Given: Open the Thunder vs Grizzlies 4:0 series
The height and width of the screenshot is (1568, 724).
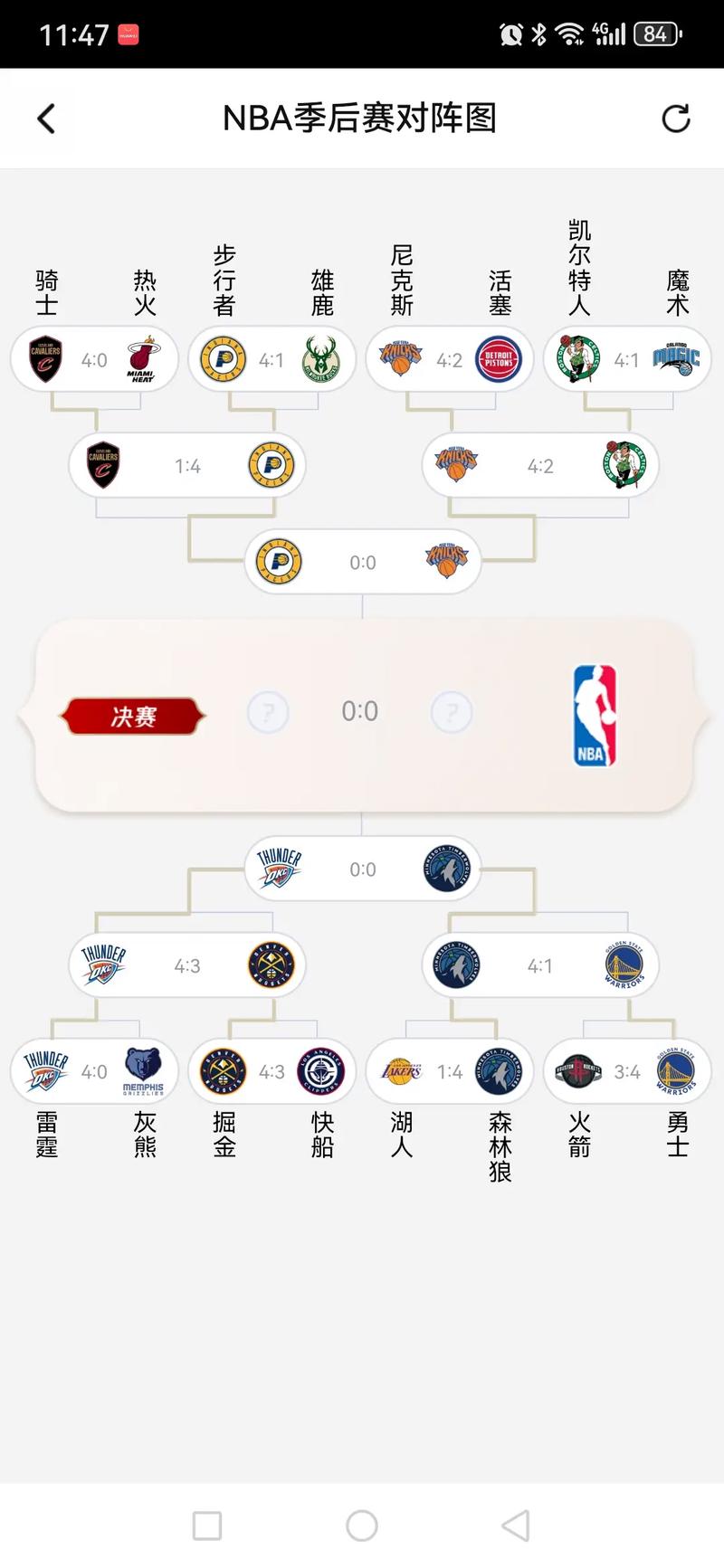Looking at the screenshot, I should pos(94,1071).
